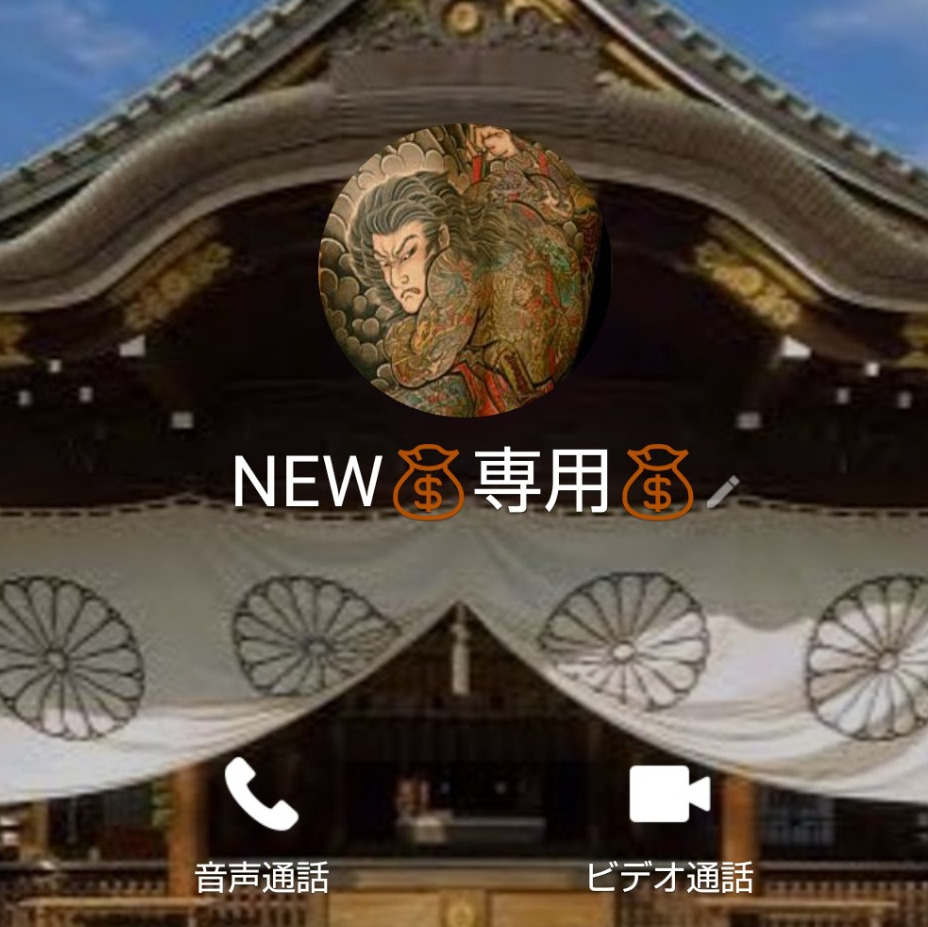Open the circular profile picture
928x927 pixels.
click(462, 268)
